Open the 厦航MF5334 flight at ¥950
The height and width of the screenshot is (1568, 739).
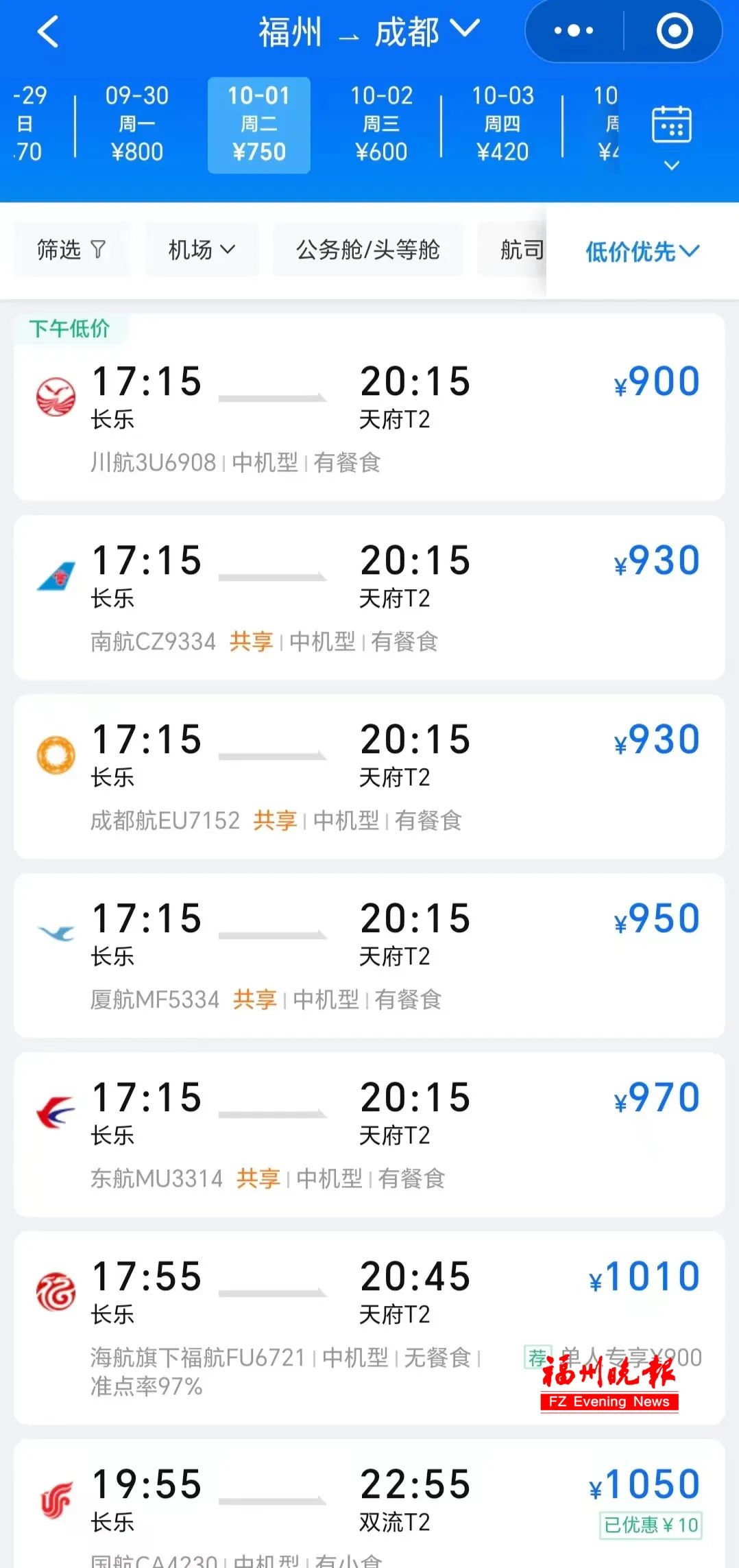tap(369, 955)
